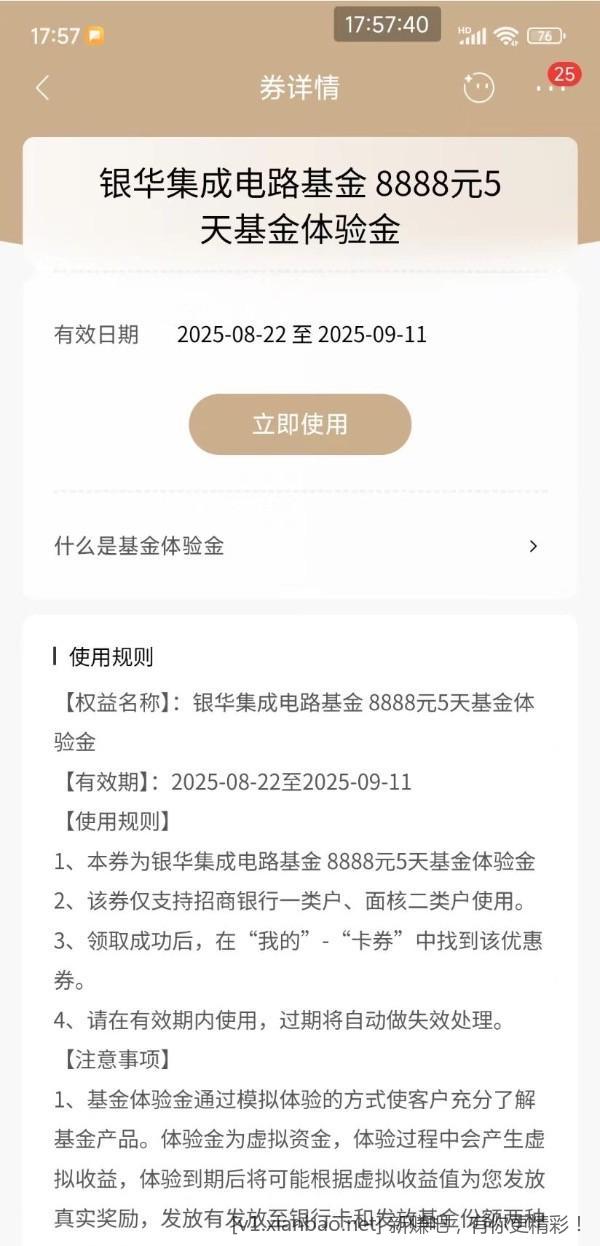Image resolution: width=600 pixels, height=1246 pixels.
Task: Open the 什么是基金体验金 row
Action: click(x=298, y=546)
